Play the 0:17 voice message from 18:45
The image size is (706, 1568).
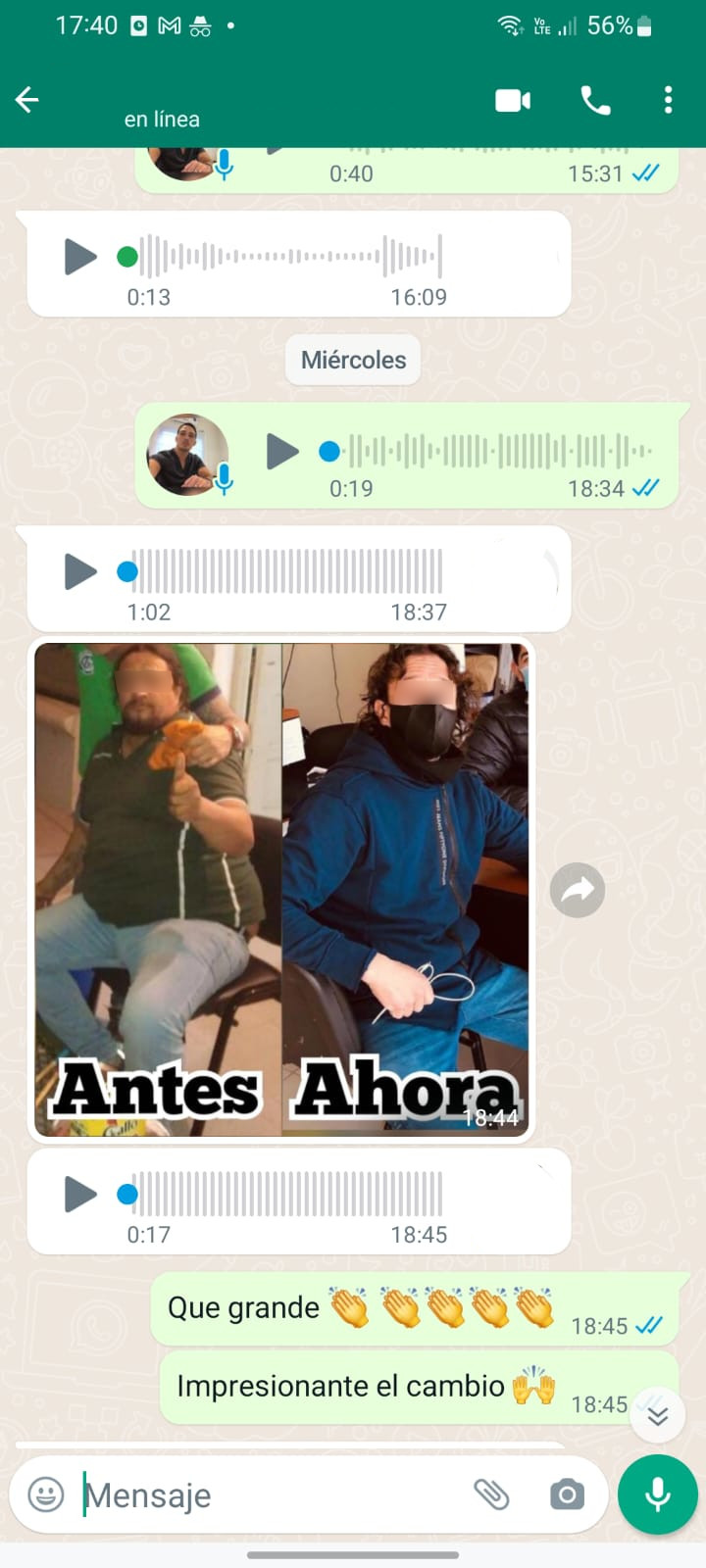point(80,1194)
